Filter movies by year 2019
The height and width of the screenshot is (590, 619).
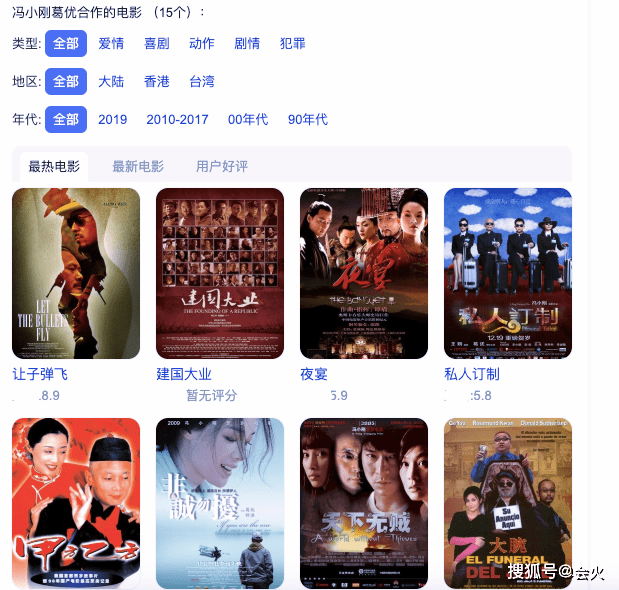tap(112, 120)
